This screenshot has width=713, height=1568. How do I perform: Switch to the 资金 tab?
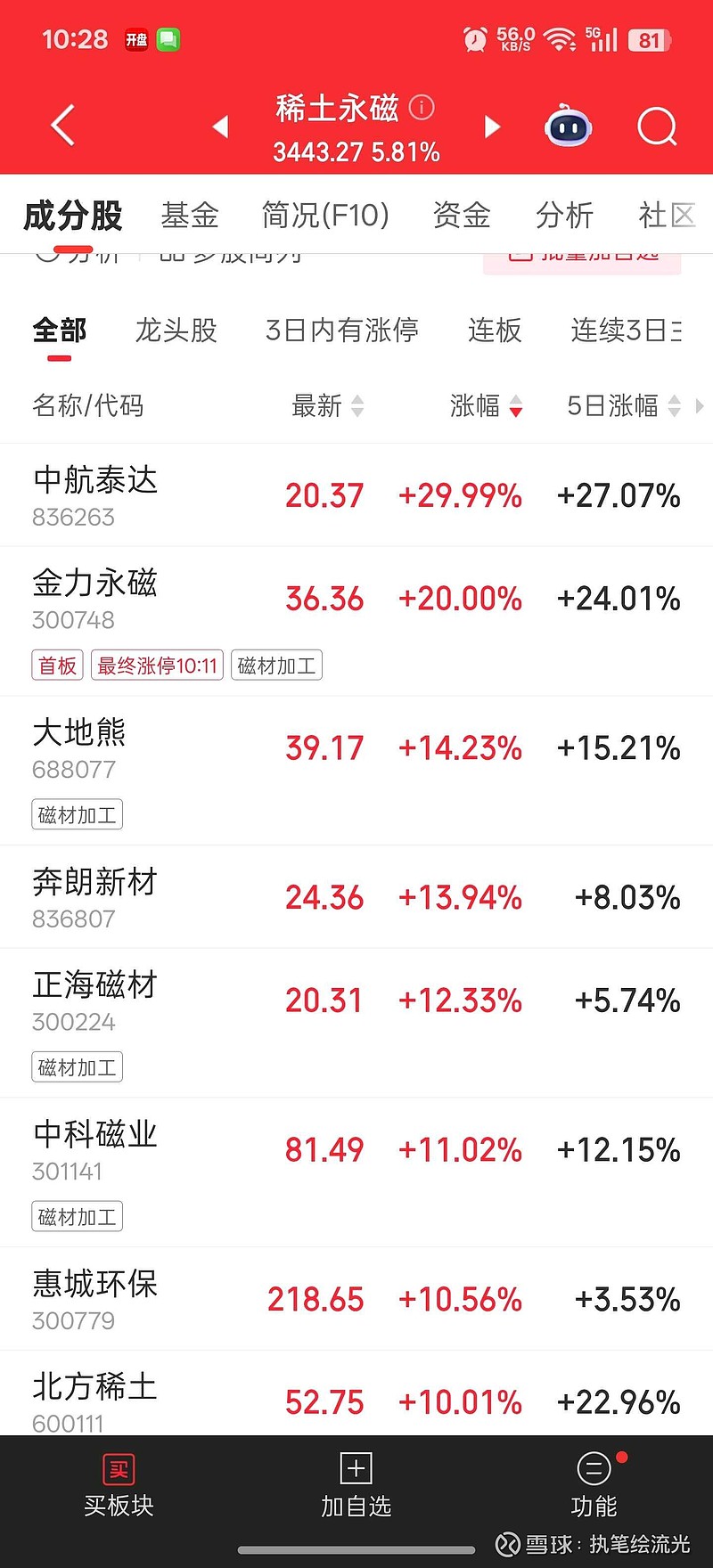tap(462, 215)
